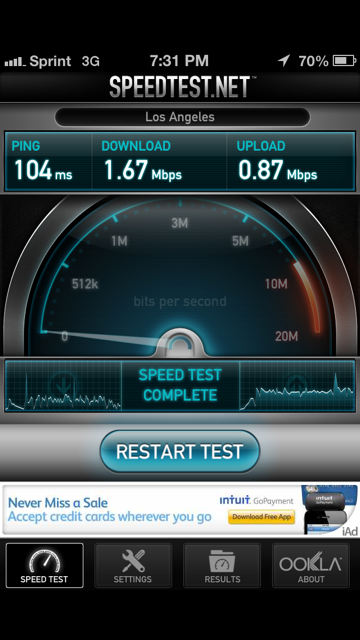
Task: Open the Settings tab
Action: pyautogui.click(x=133, y=565)
